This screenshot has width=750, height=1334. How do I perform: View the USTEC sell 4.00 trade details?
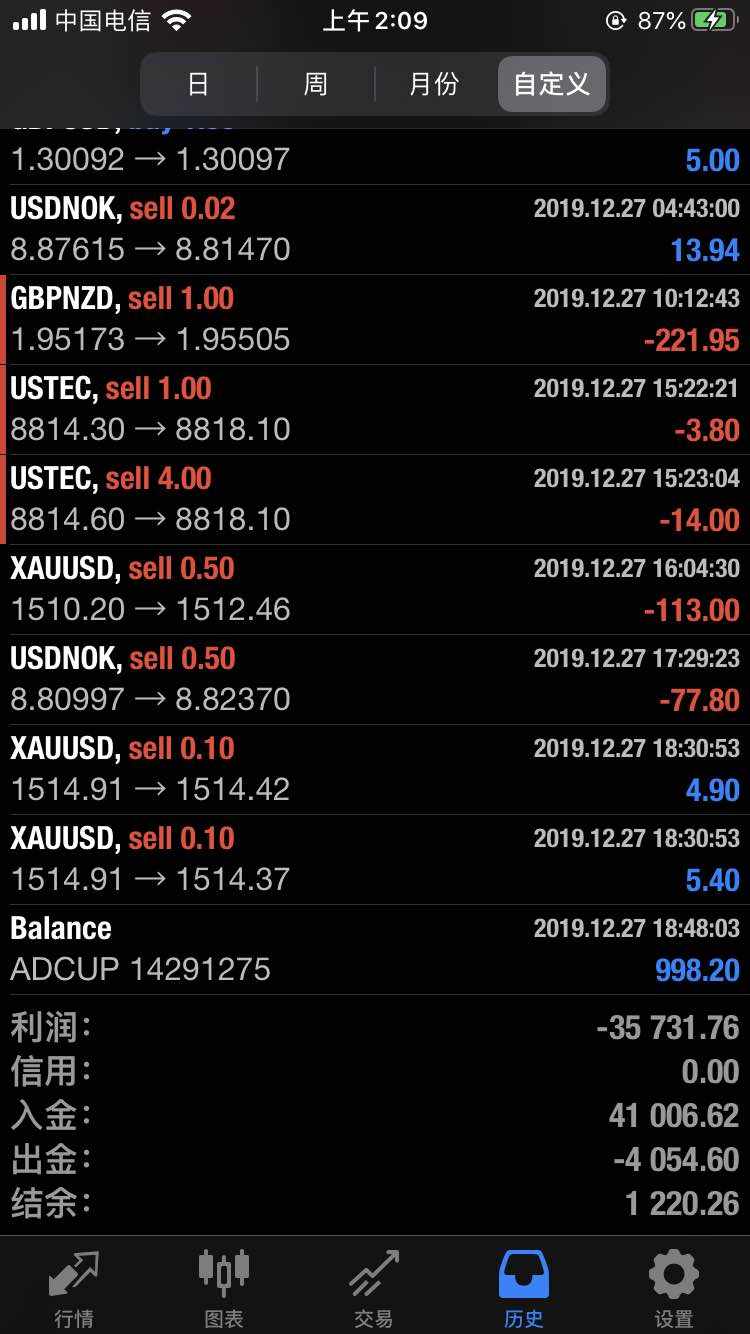tap(375, 499)
